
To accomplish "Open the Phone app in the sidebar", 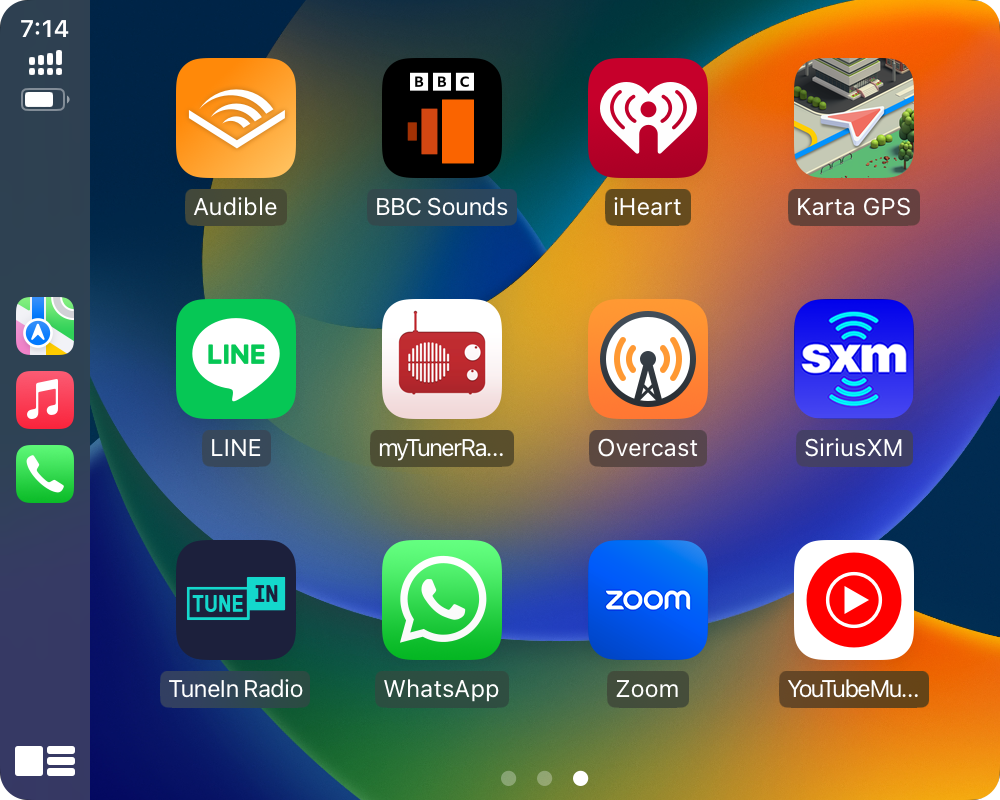I will (45, 474).
